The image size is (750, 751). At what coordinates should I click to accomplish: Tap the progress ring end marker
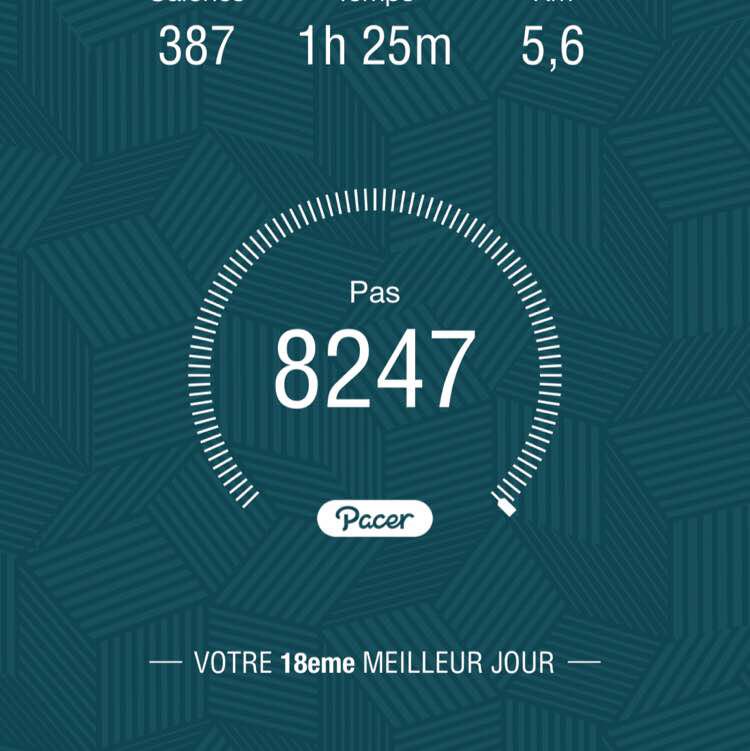click(504, 508)
